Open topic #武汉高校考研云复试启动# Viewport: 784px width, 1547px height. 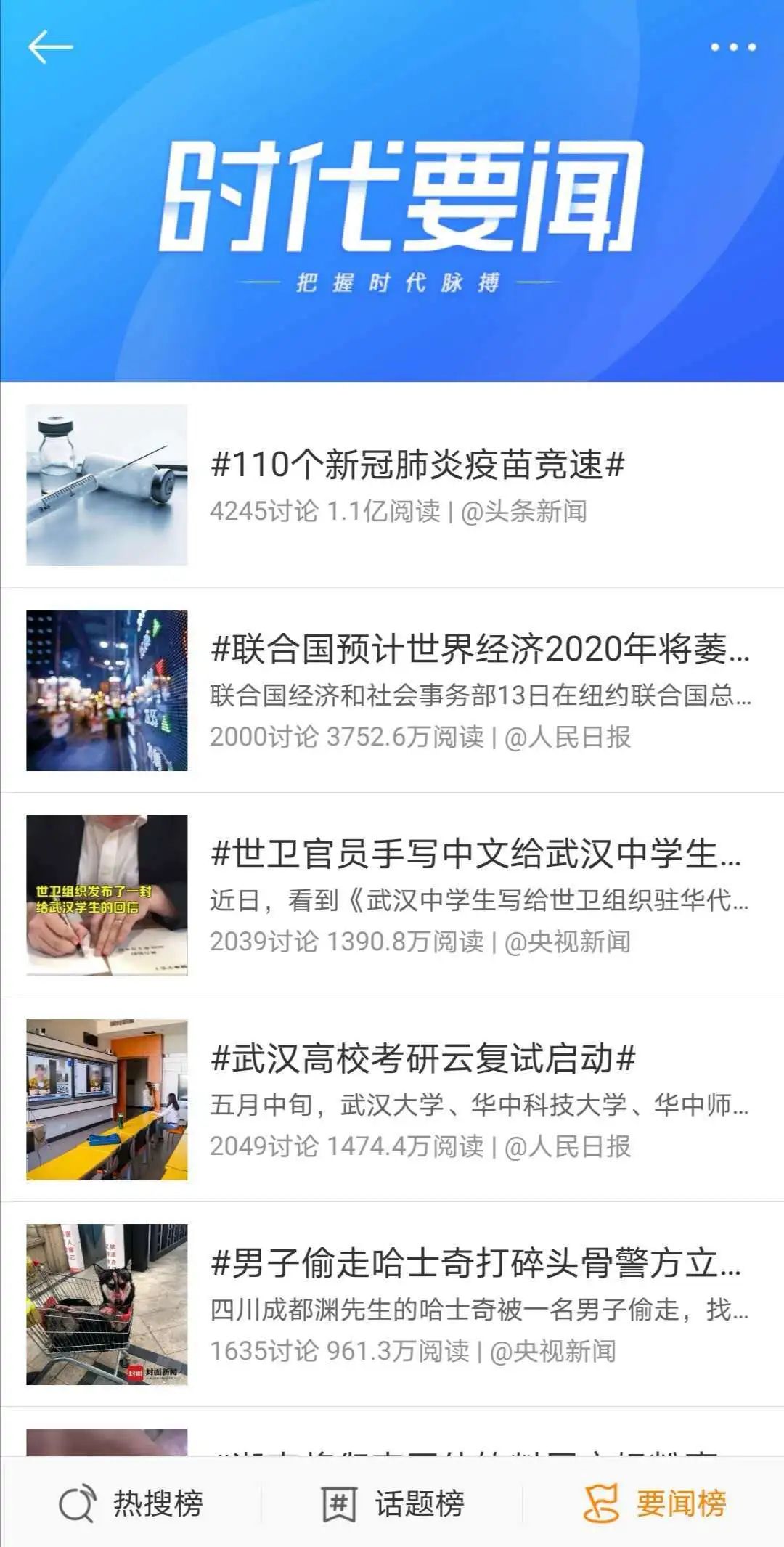pos(422,1058)
